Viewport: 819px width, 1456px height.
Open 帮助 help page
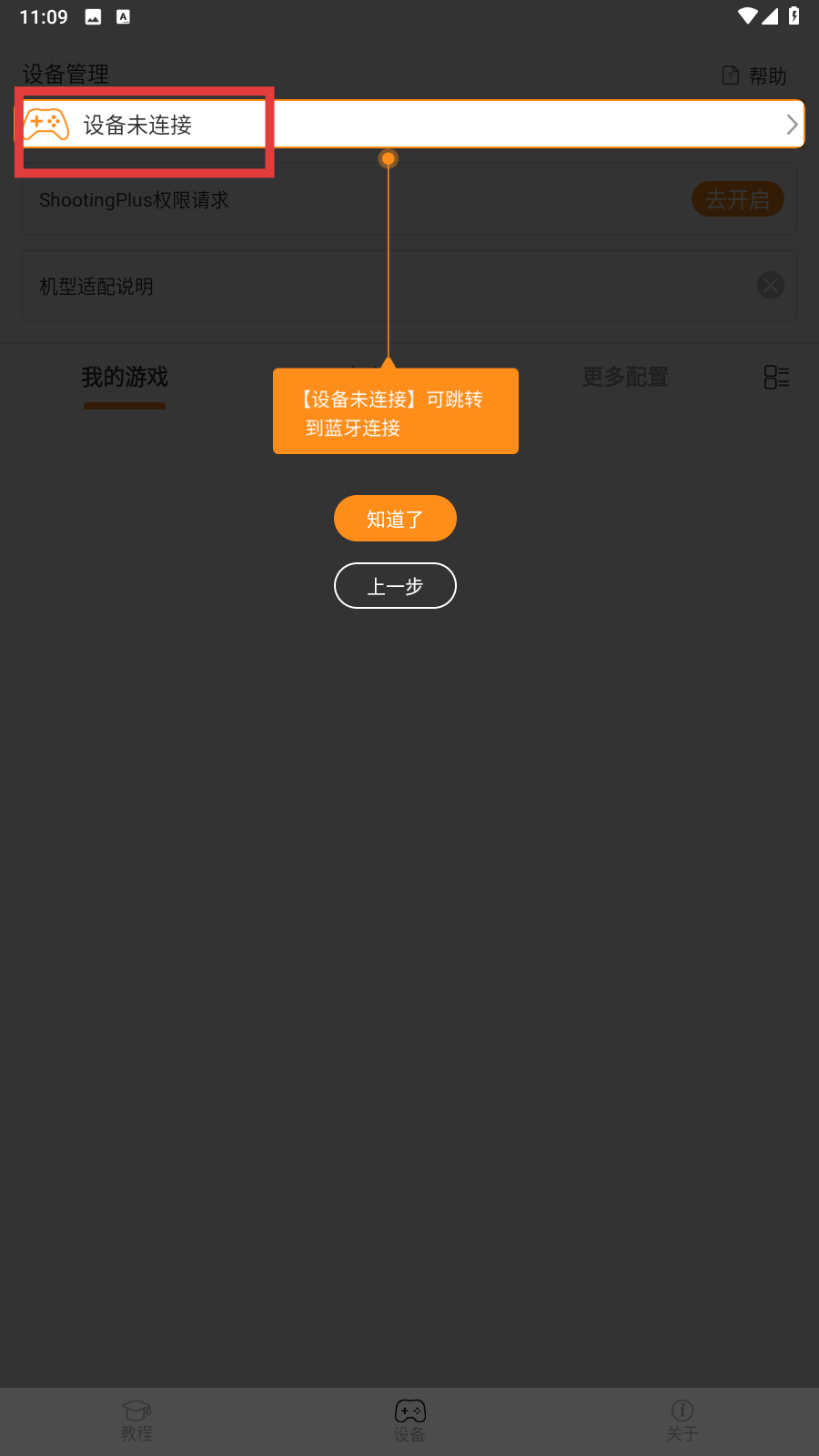754,76
